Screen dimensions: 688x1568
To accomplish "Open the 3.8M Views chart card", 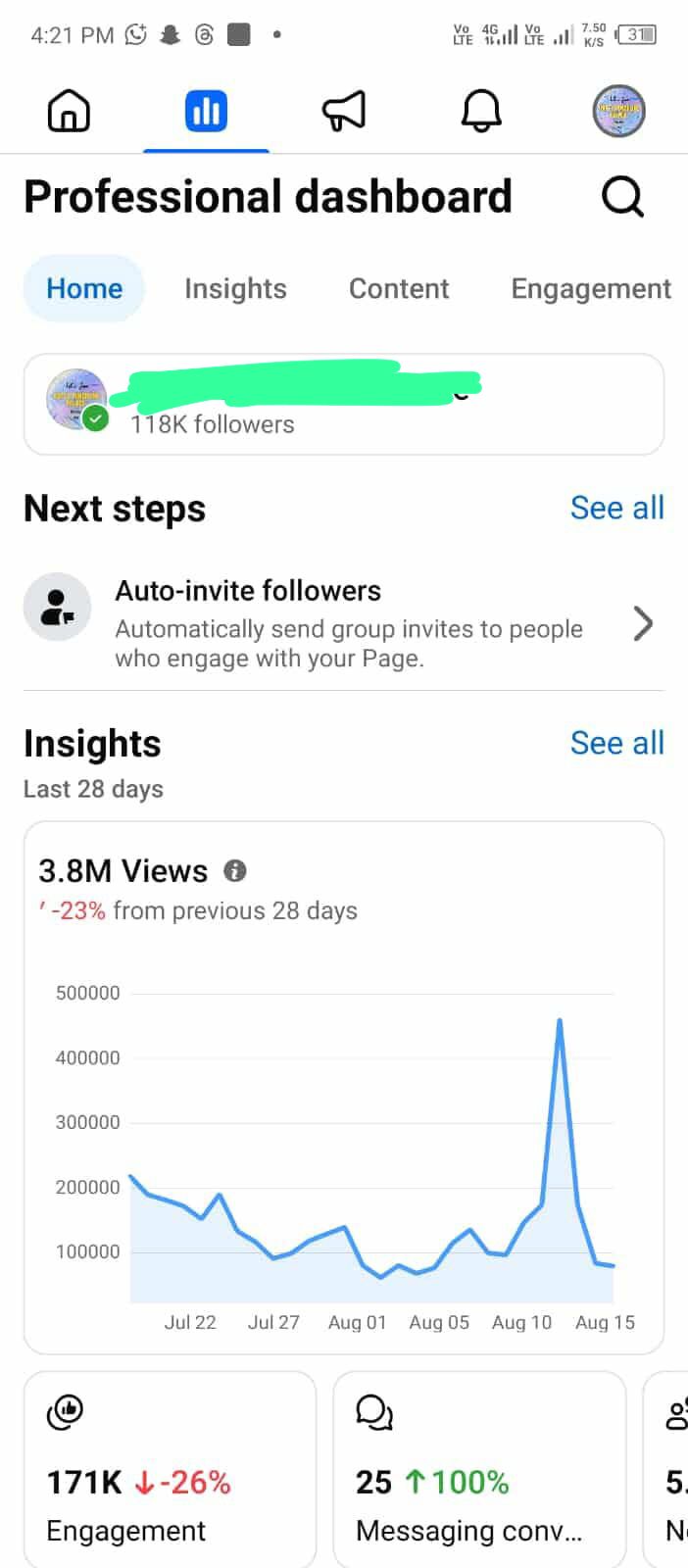I will point(344,1088).
